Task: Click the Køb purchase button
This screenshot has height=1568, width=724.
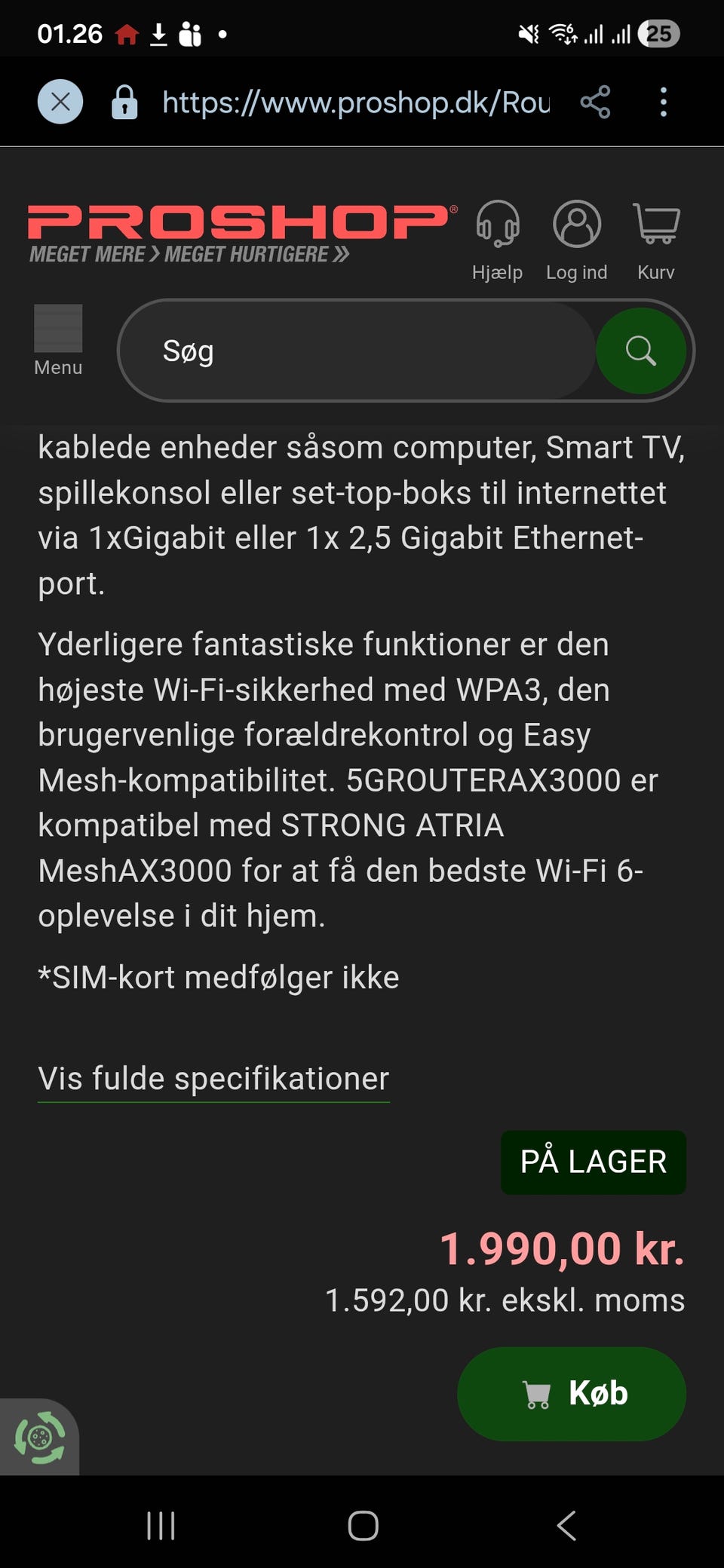Action: (571, 1394)
